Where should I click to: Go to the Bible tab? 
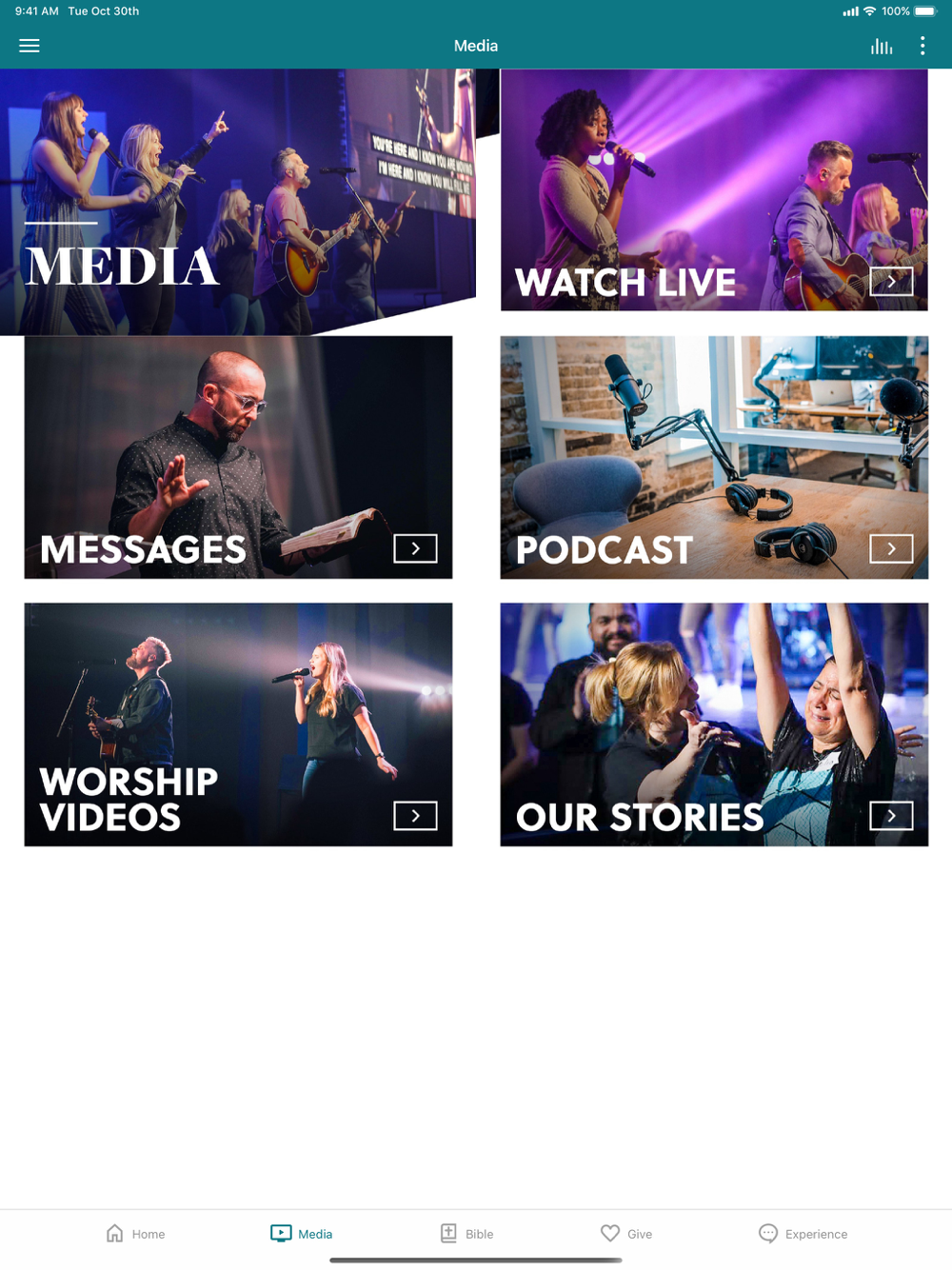click(466, 1234)
